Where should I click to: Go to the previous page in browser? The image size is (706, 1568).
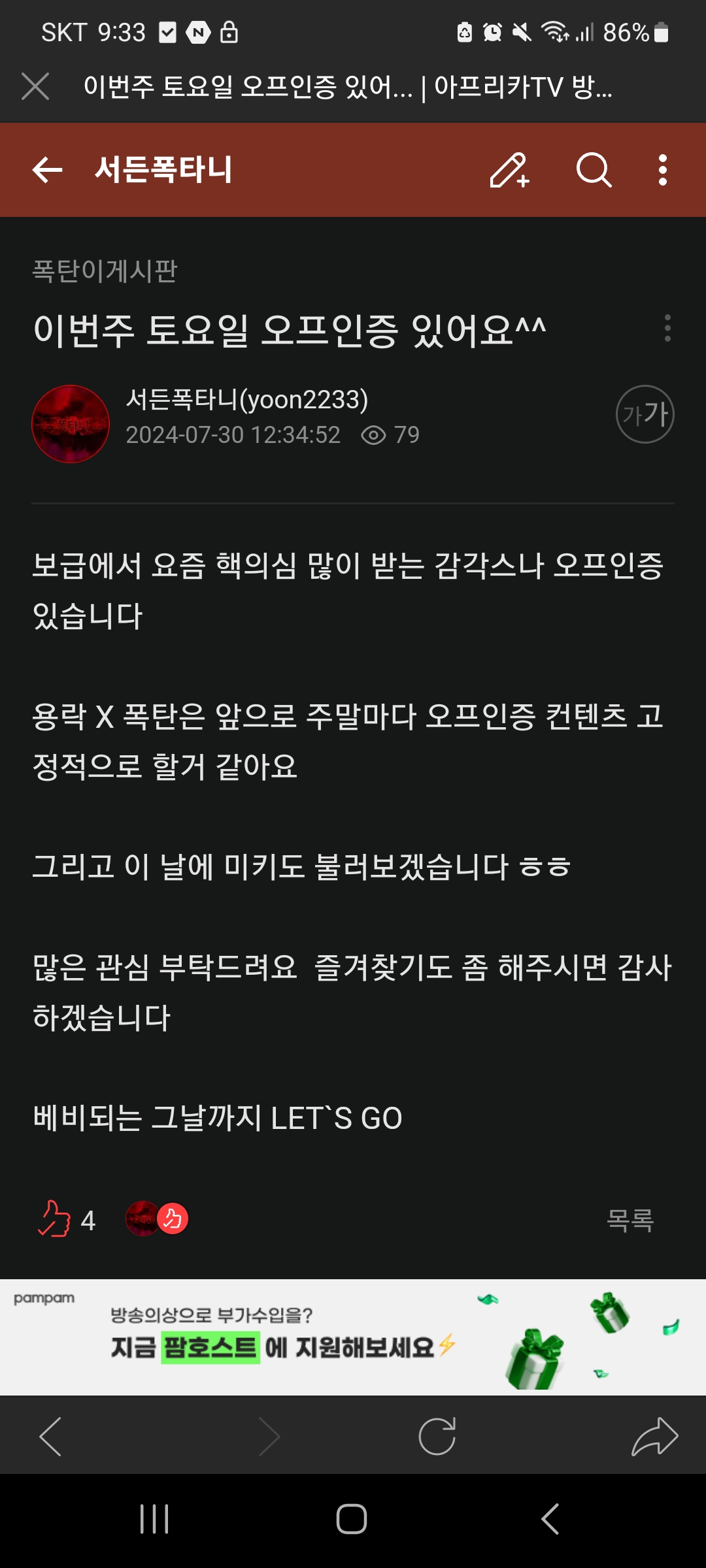51,1436
